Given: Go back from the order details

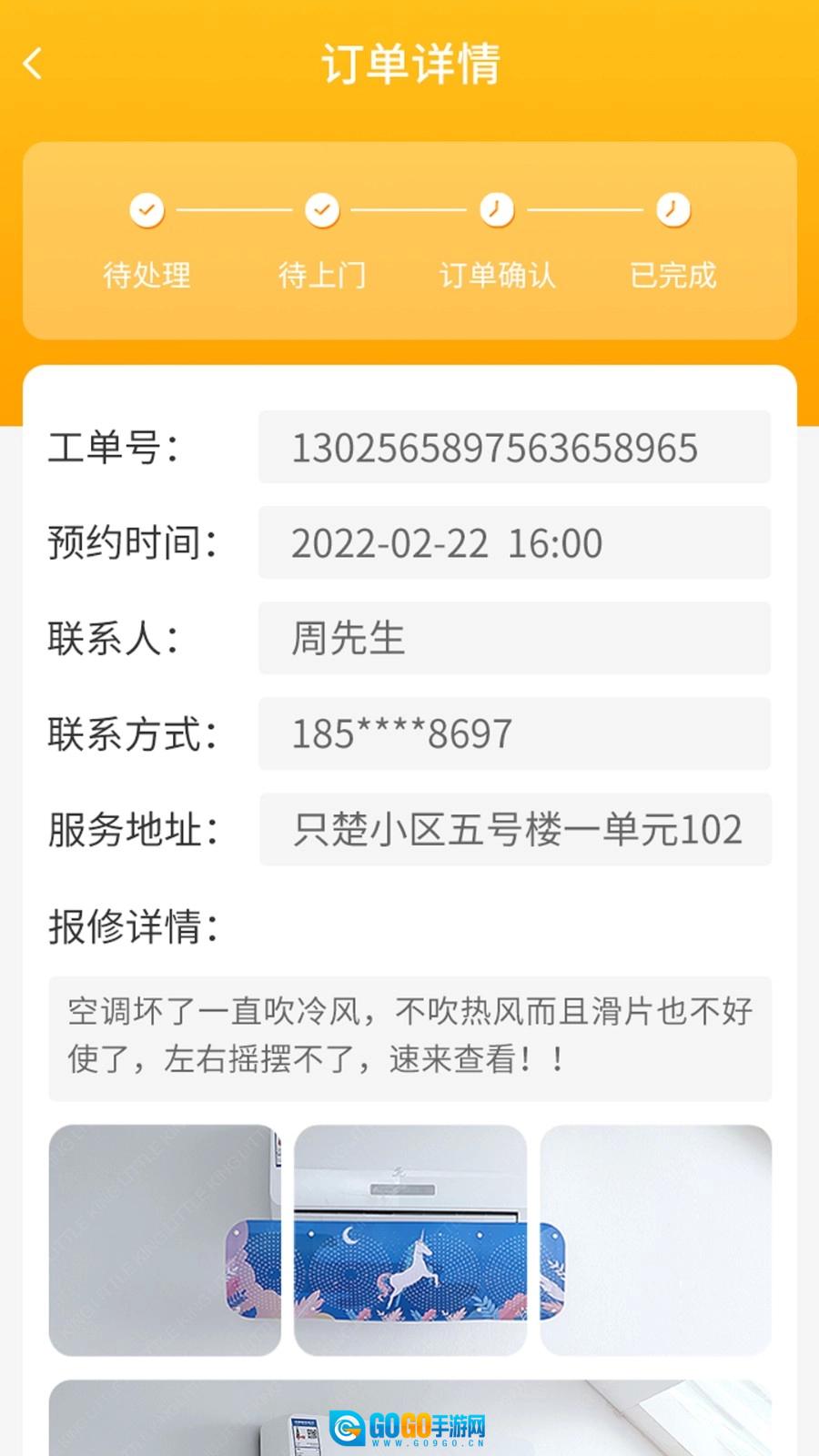Looking at the screenshot, I should 33,64.
